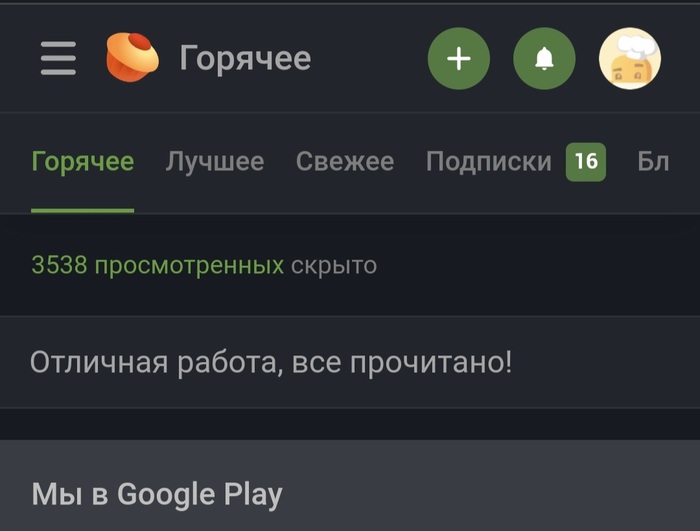Open the profile avatar
Screen dimensions: 700x531
[x=629, y=59]
